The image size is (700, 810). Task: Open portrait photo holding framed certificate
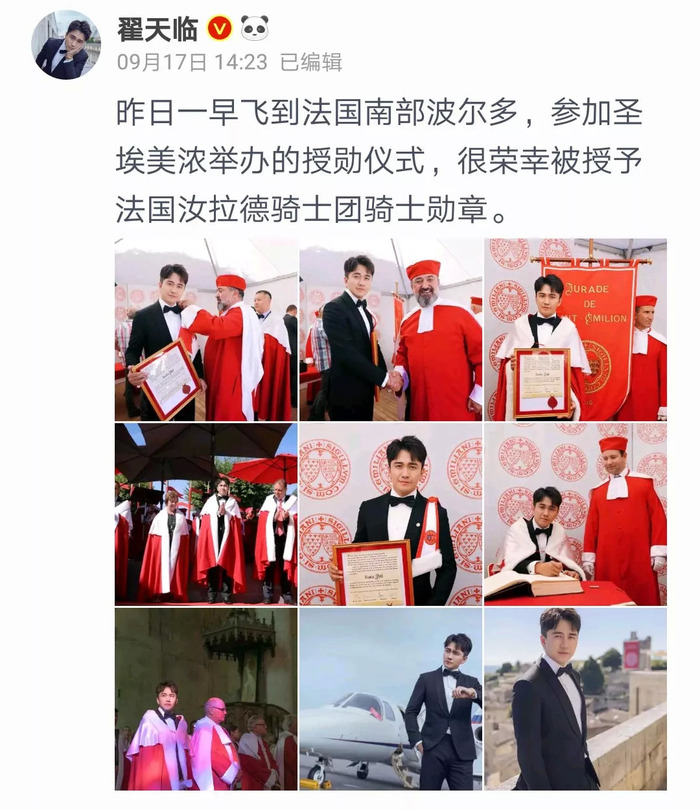click(x=390, y=514)
